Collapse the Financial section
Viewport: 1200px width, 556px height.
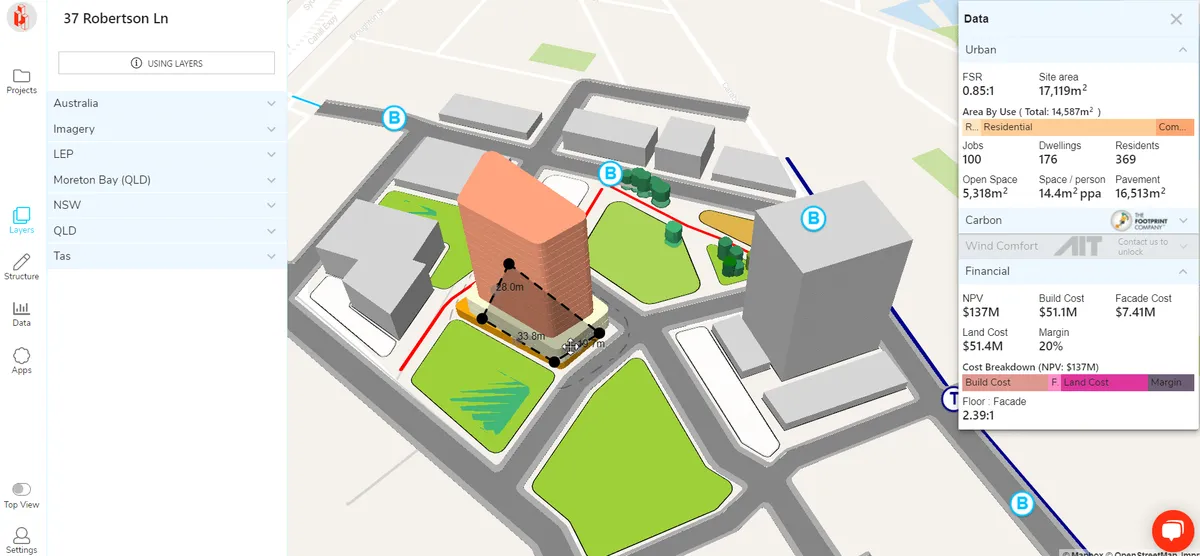tap(1183, 271)
